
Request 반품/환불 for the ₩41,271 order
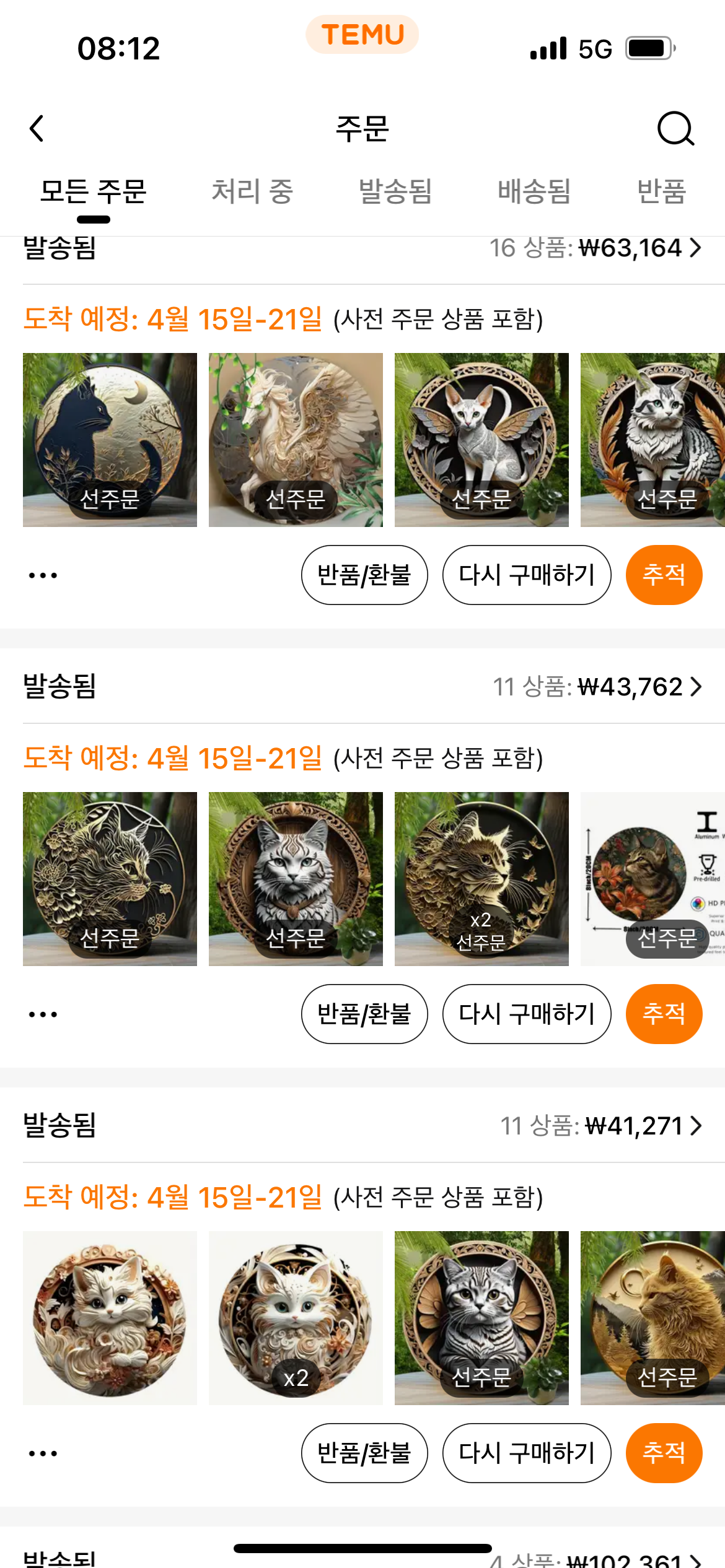(364, 1453)
